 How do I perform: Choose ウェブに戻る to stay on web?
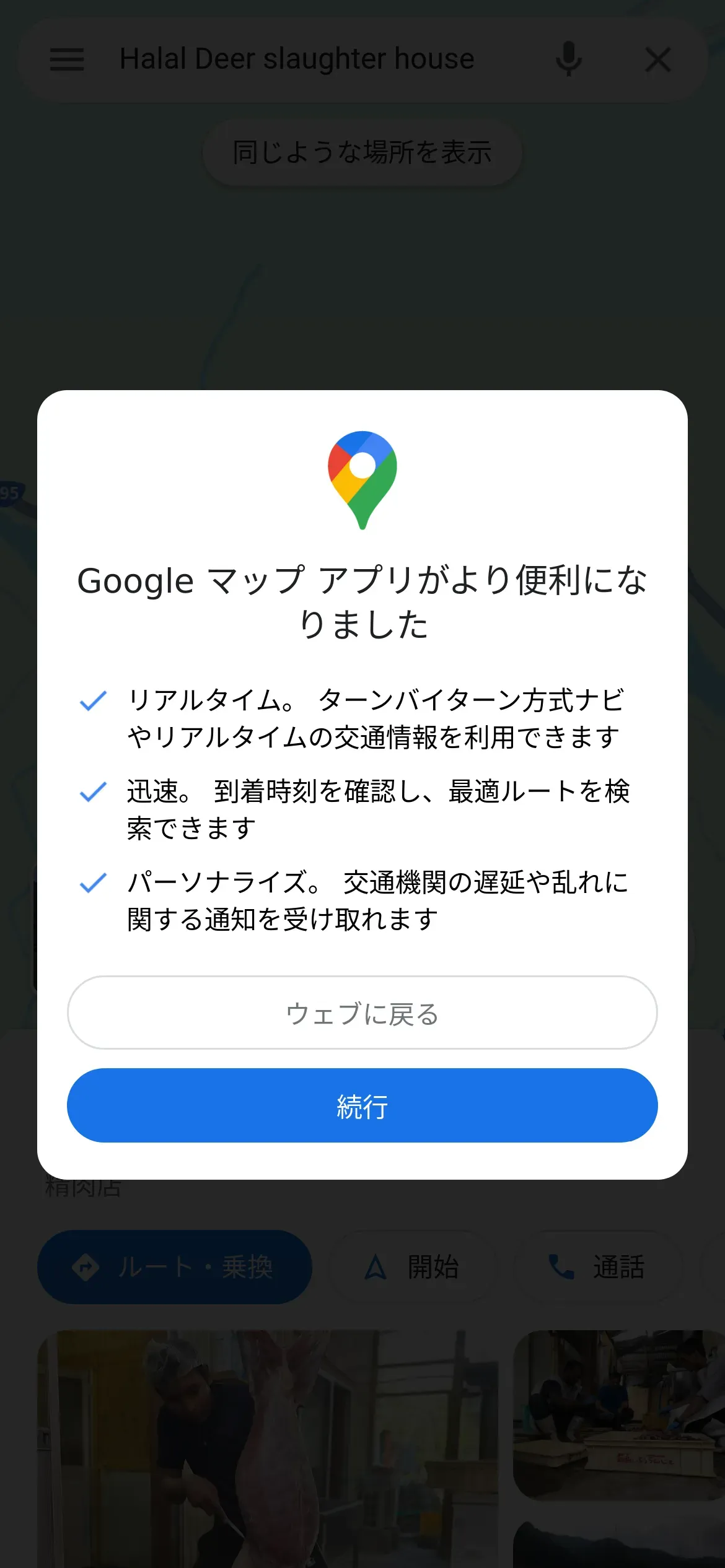coord(362,1013)
